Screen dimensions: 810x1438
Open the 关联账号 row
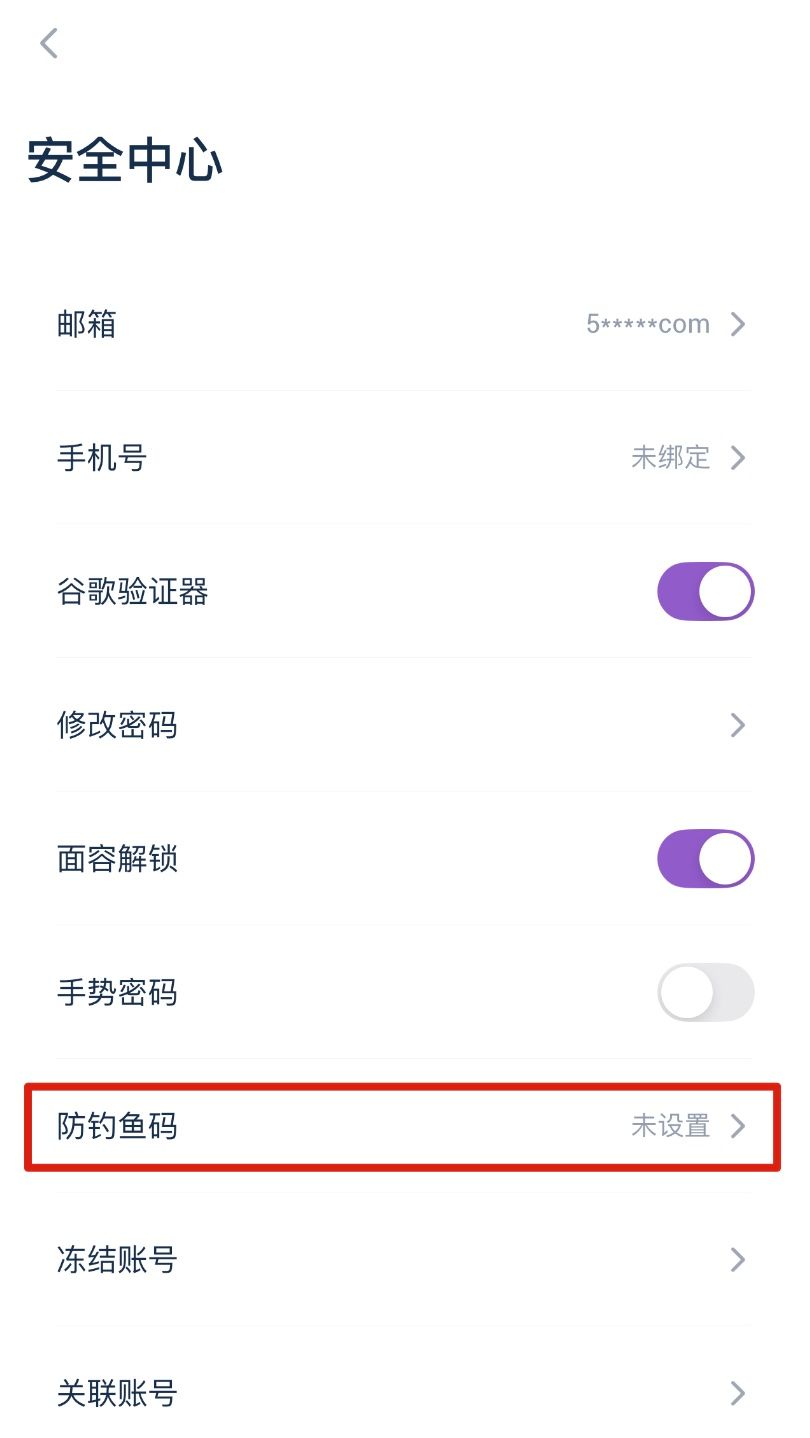coord(402,1392)
